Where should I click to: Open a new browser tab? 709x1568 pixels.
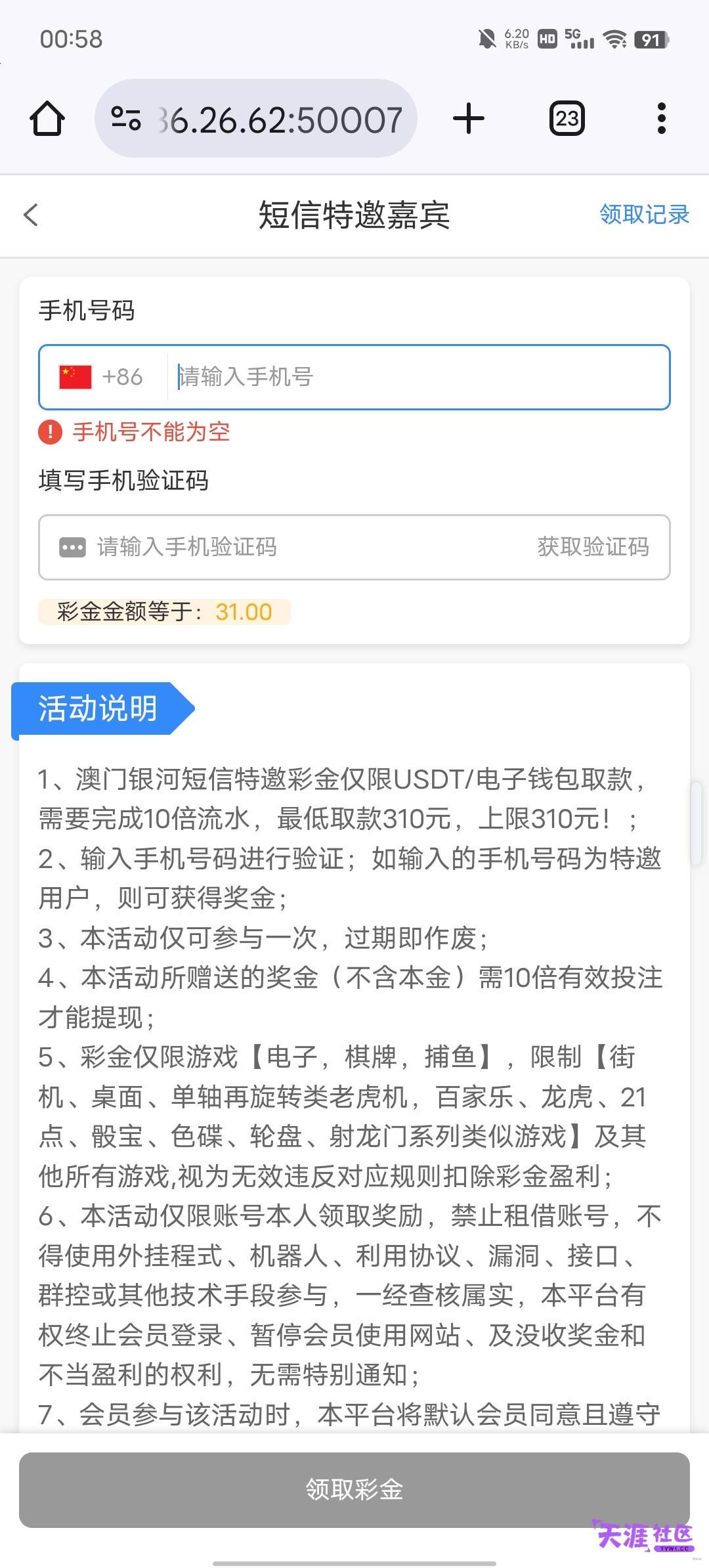(x=469, y=119)
